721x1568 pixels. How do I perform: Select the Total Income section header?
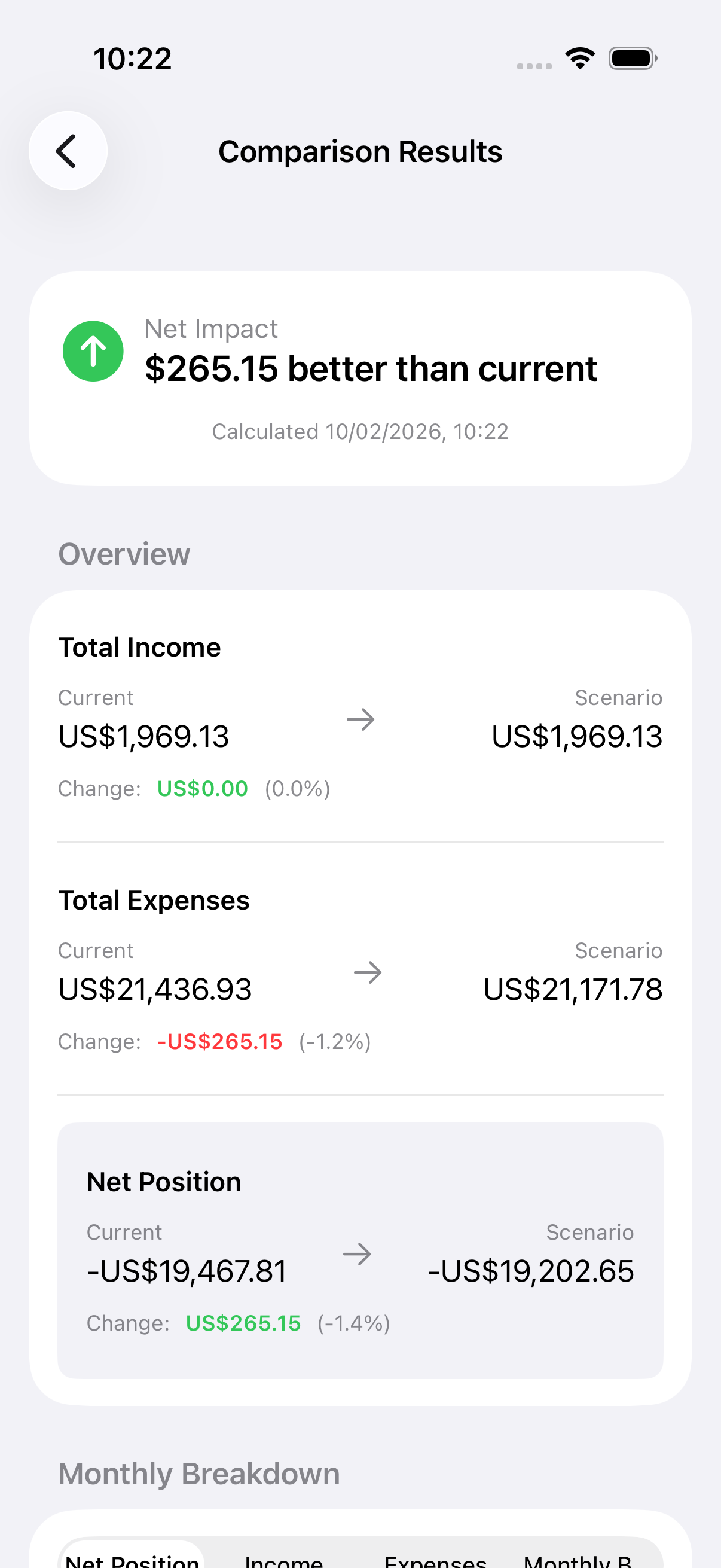pyautogui.click(x=139, y=646)
